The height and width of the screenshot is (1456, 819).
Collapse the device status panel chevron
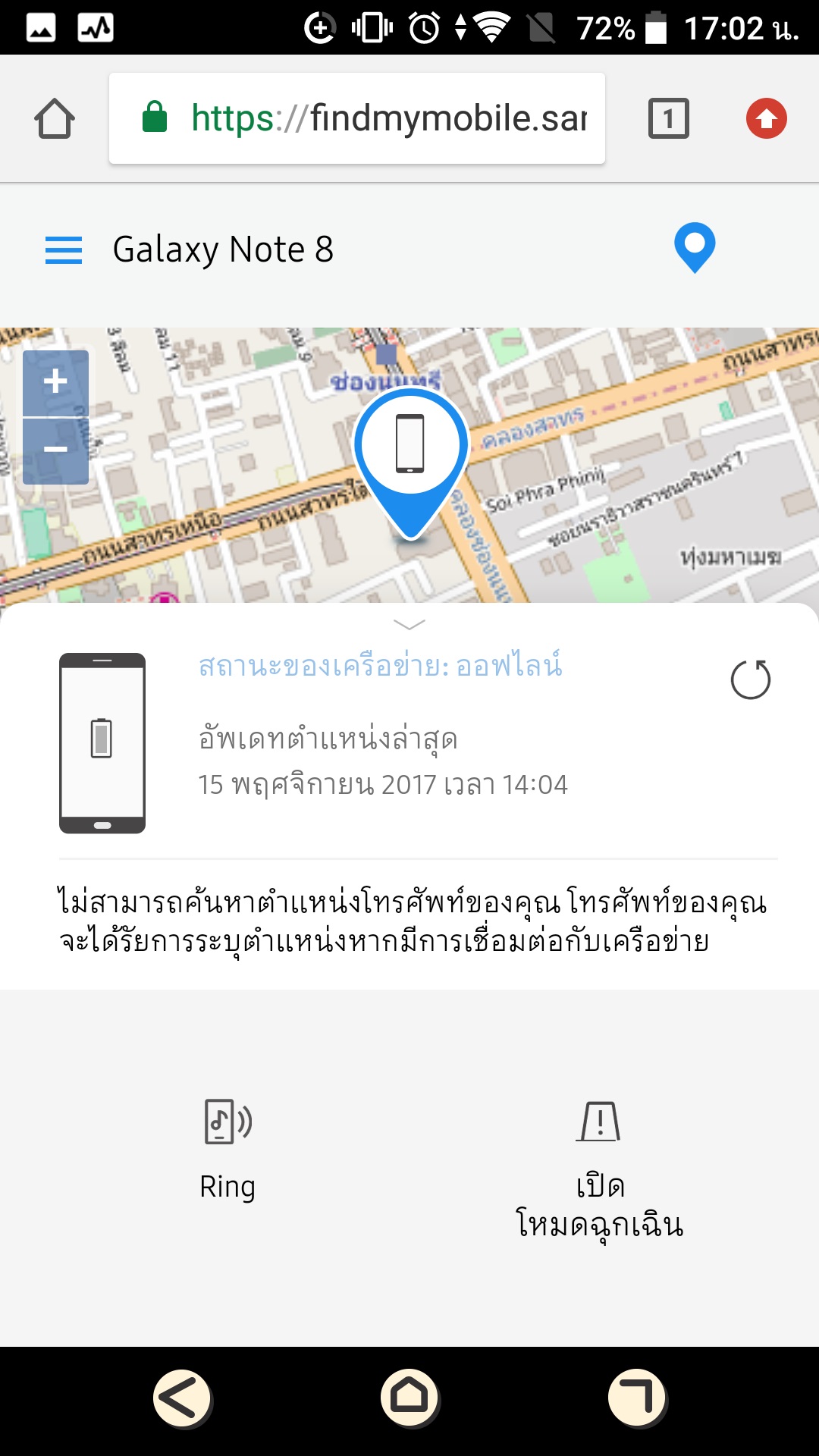(x=409, y=624)
